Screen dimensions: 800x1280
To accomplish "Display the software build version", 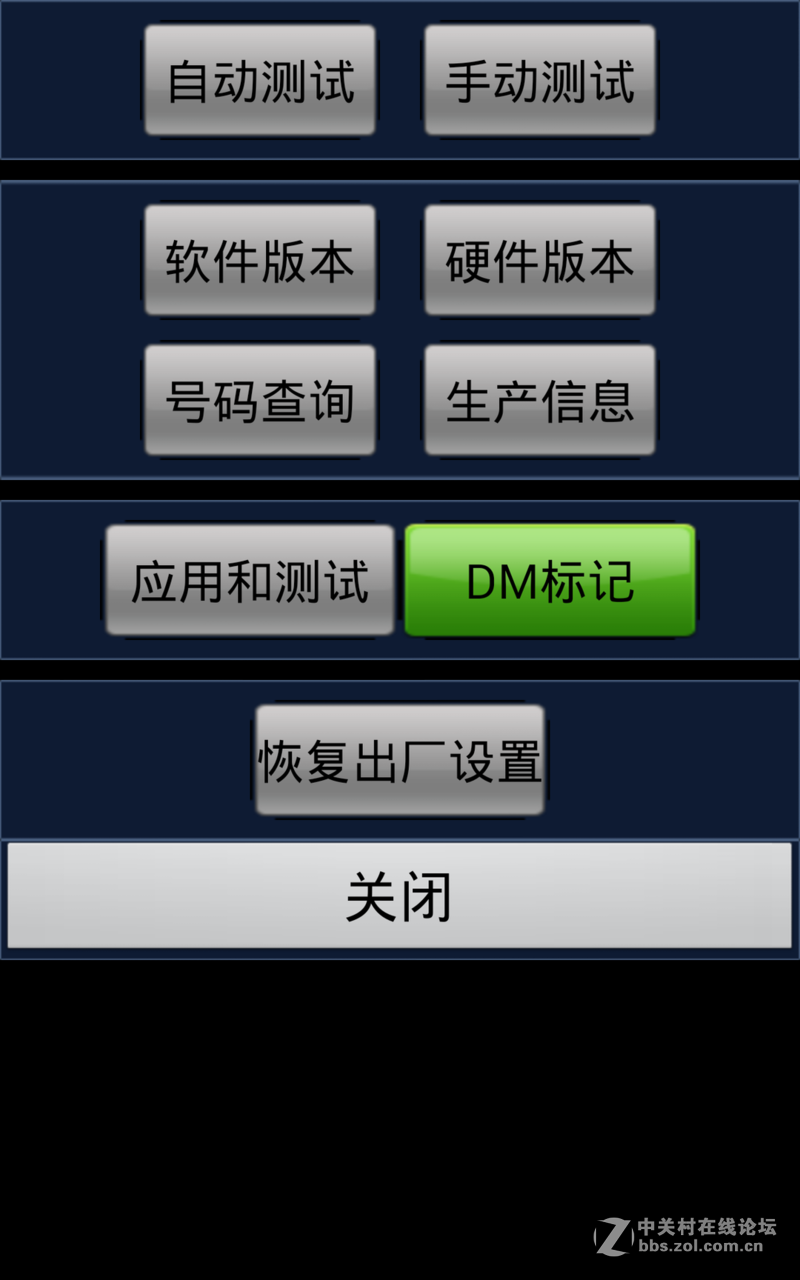I will pyautogui.click(x=260, y=260).
